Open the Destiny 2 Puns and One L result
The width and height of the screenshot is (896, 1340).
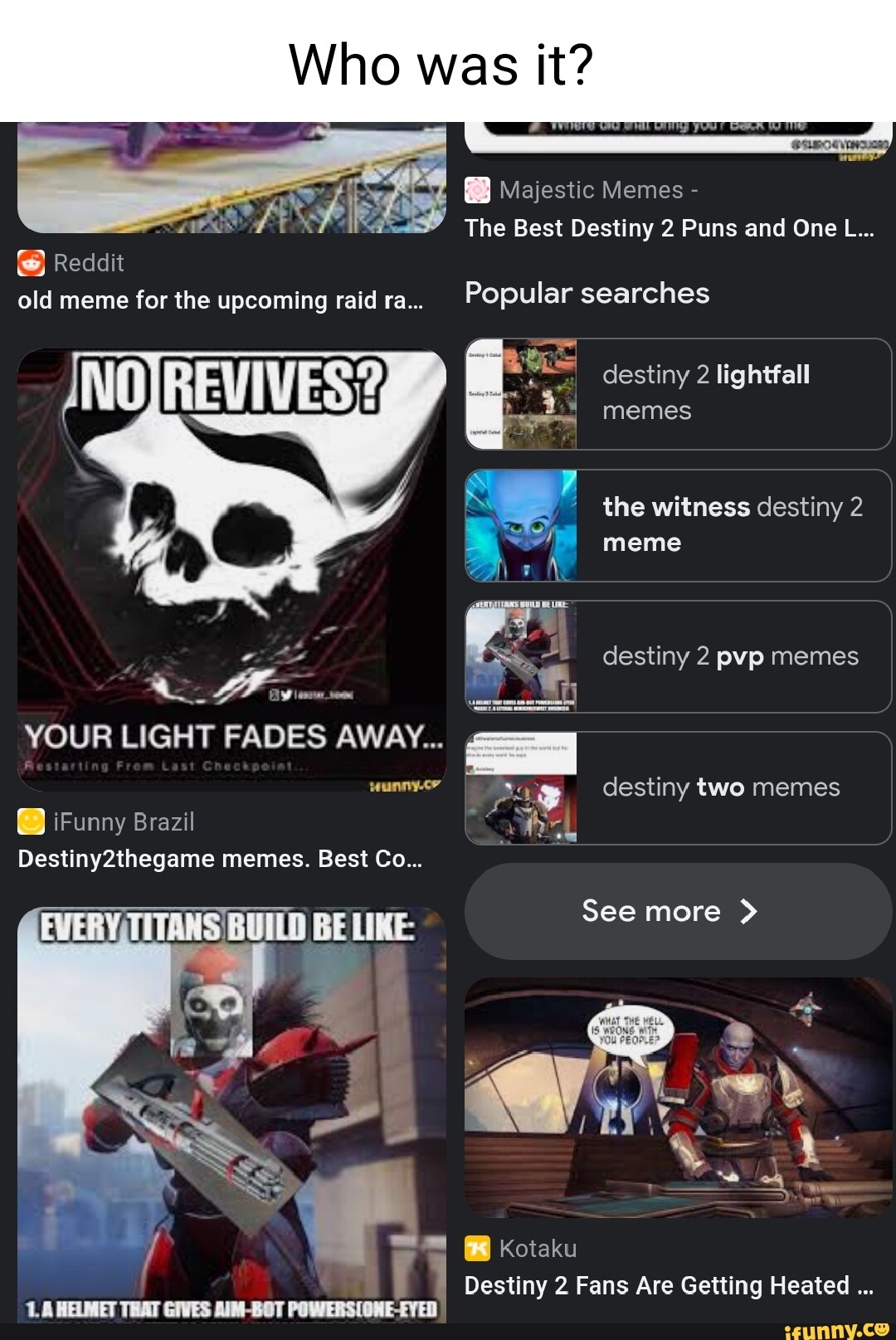pyautogui.click(x=670, y=228)
